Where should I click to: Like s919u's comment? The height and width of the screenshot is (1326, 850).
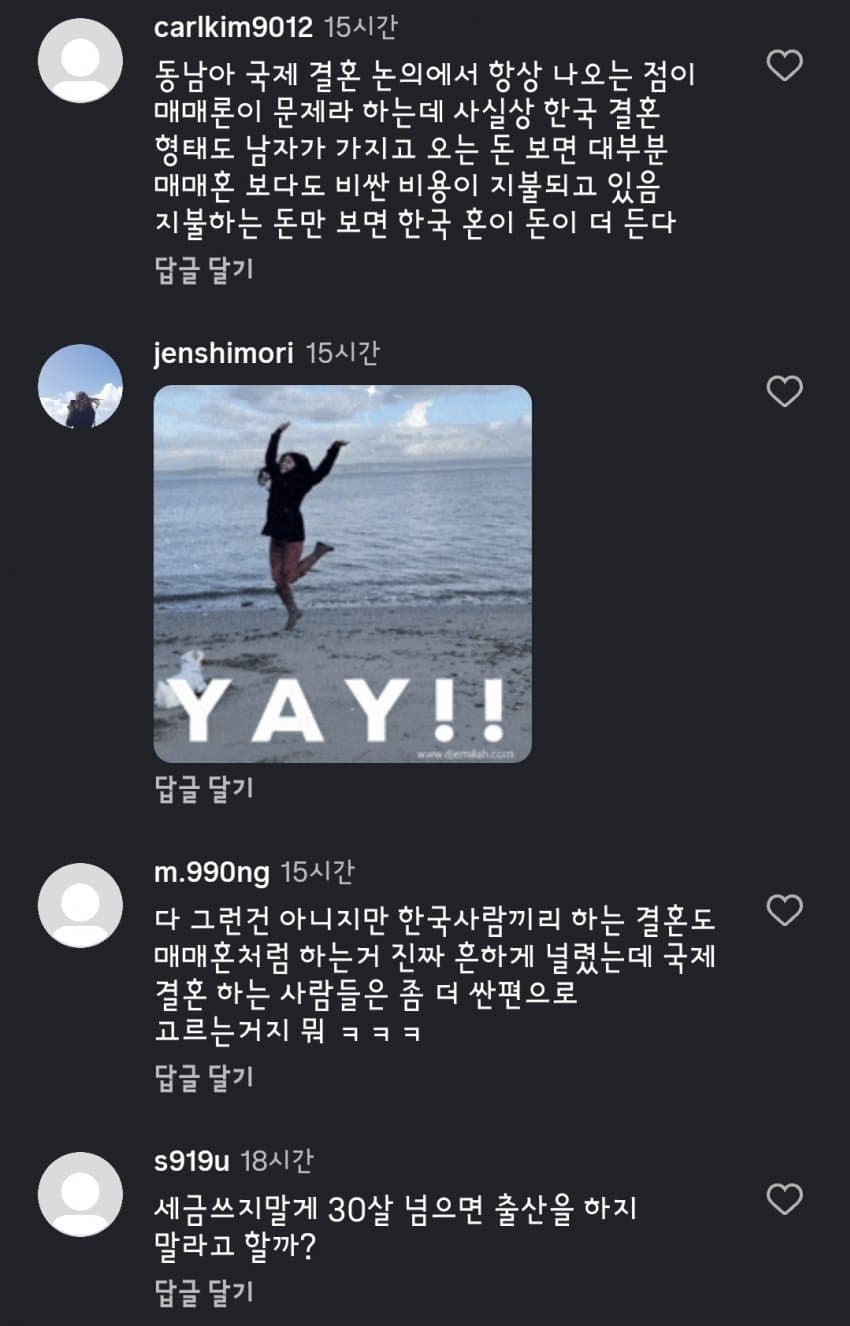784,1199
